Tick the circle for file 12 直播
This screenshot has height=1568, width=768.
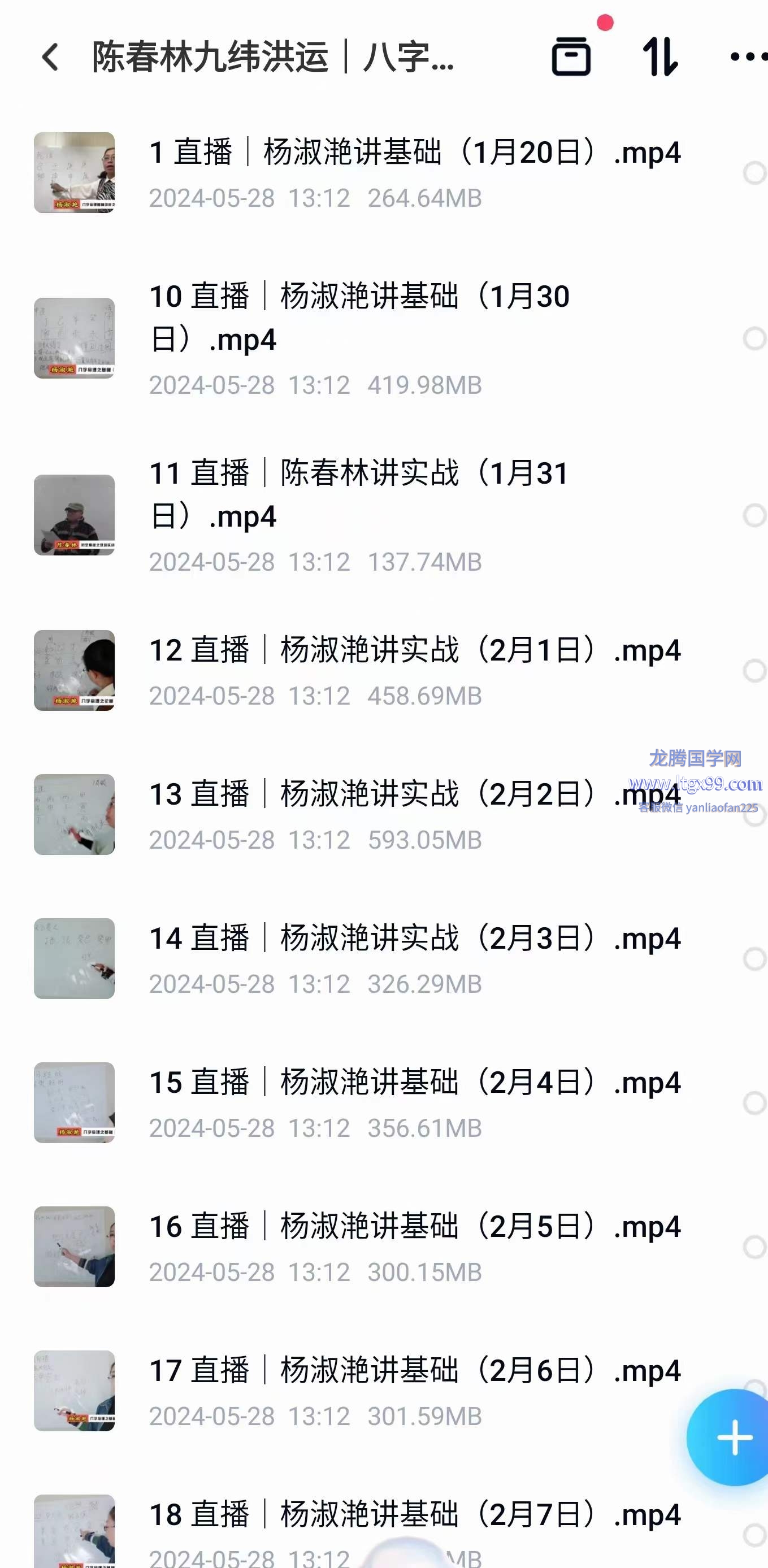pos(754,671)
